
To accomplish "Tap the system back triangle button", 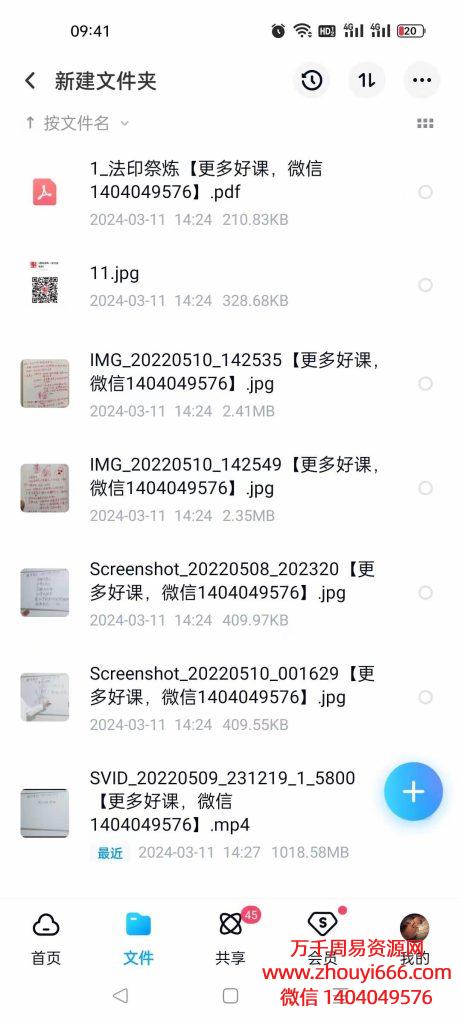I will pyautogui.click(x=120, y=995).
